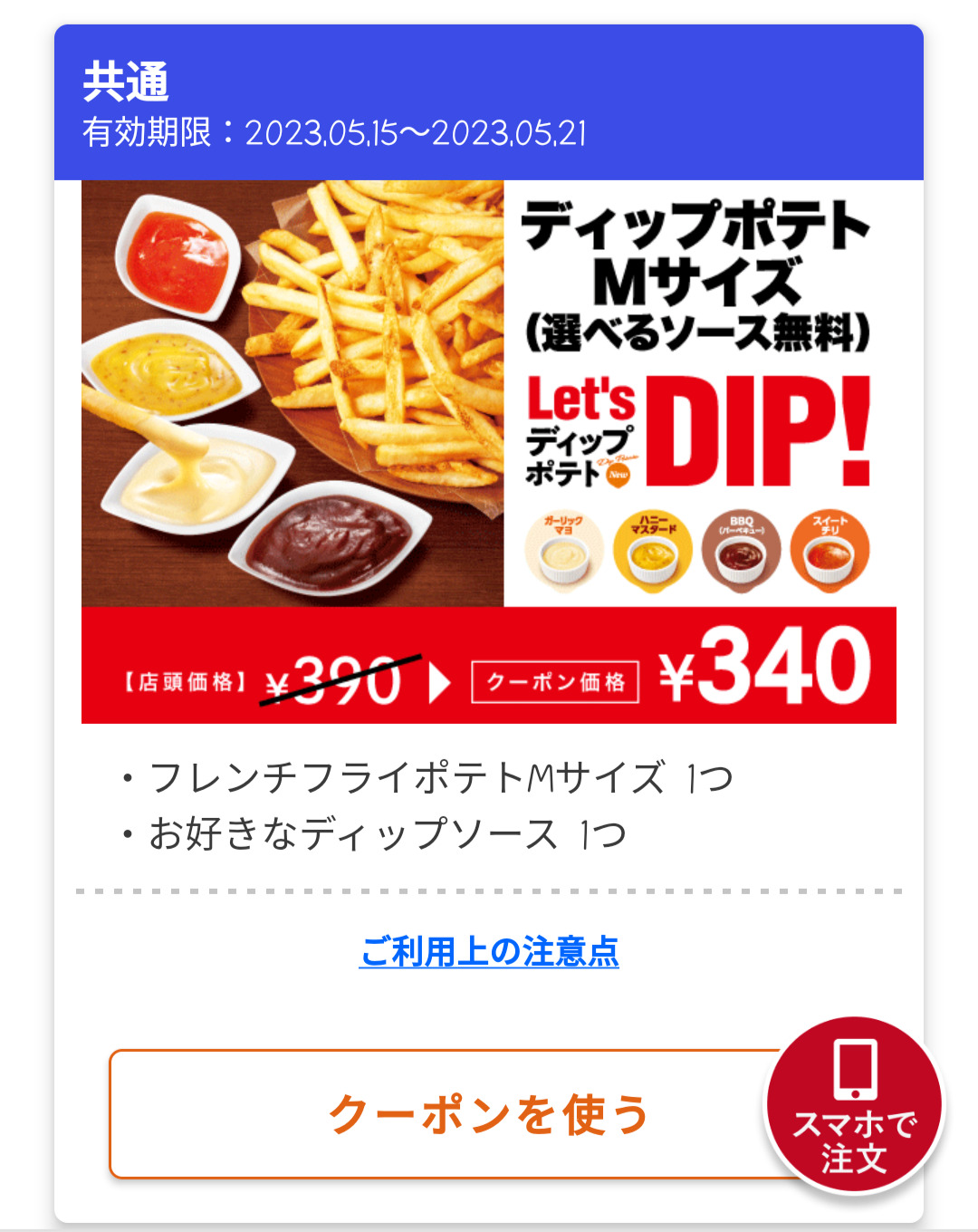The height and width of the screenshot is (1232, 978).
Task: Open スマホで注文 mobile ordering
Action: coord(854,1105)
